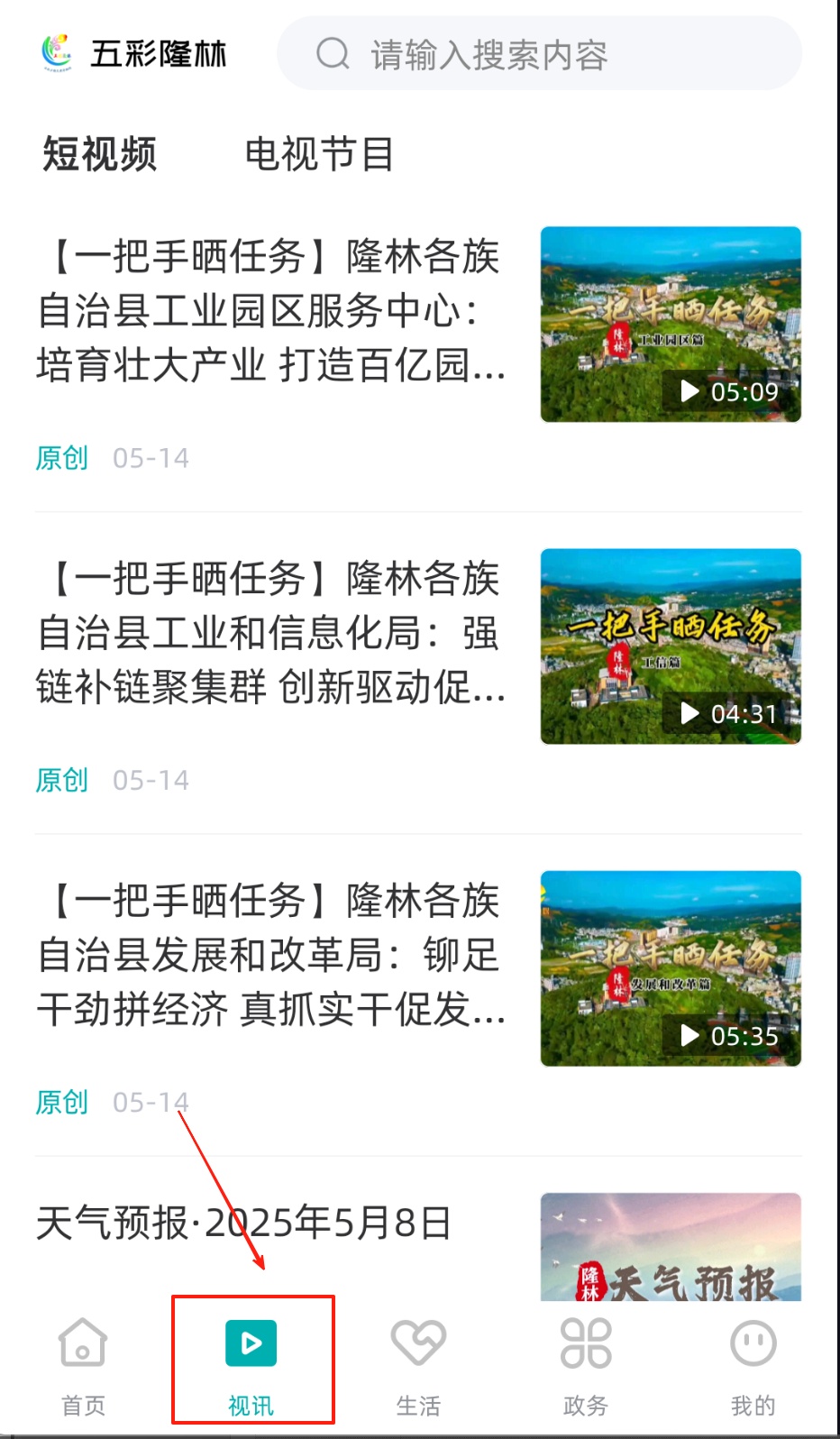Switch to the 电视节目 tab
This screenshot has height=1439, width=840.
[x=319, y=154]
